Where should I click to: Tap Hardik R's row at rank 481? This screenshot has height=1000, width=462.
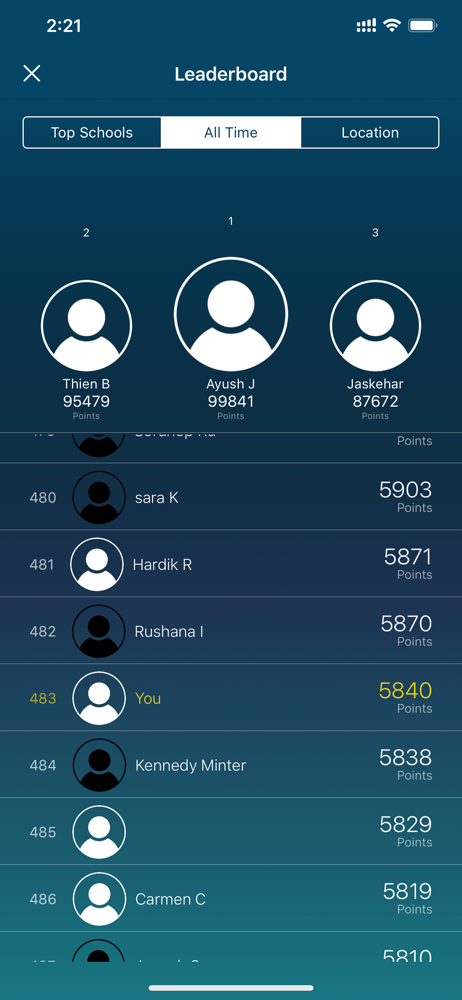231,564
